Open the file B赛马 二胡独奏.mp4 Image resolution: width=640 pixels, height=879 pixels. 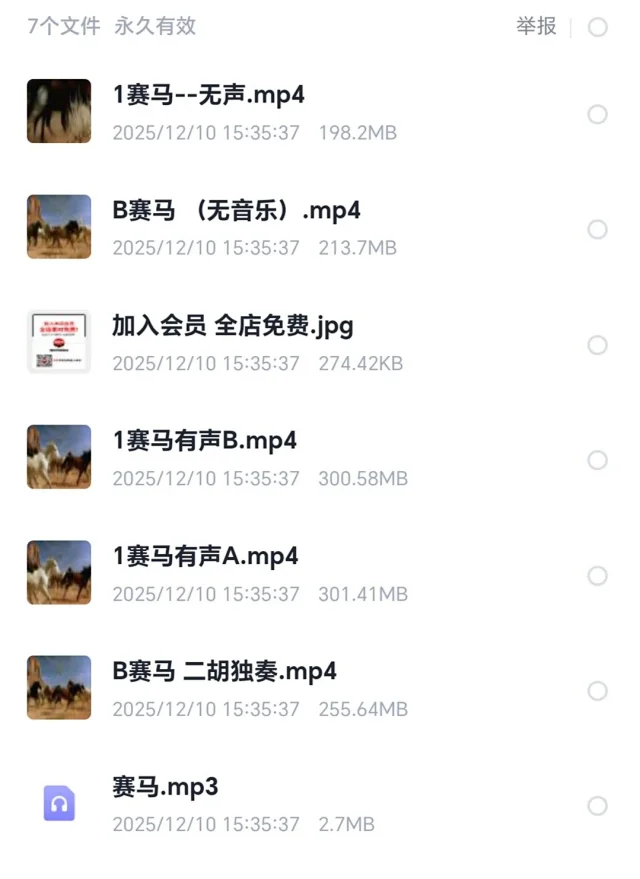pyautogui.click(x=224, y=671)
